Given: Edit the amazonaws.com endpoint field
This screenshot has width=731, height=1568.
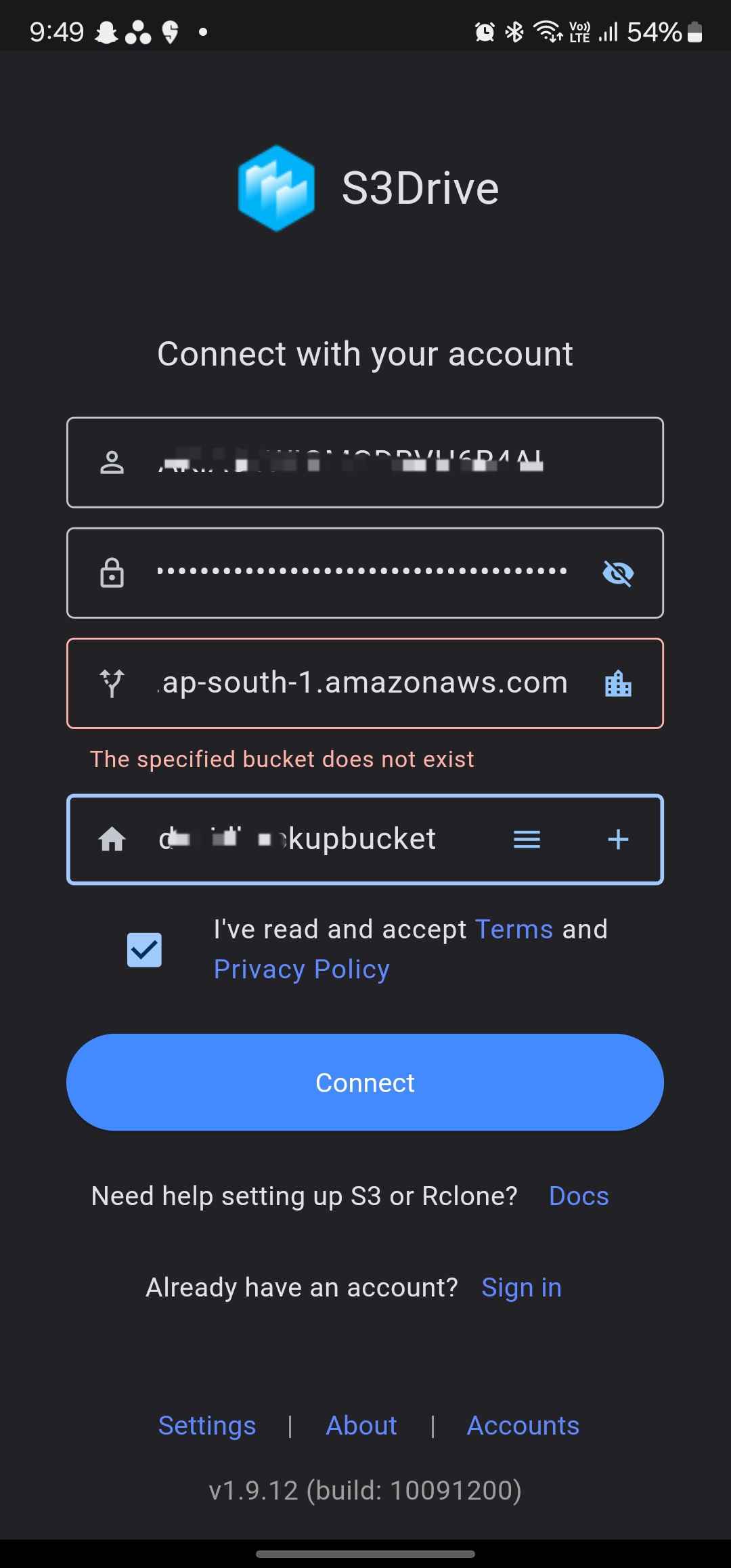Looking at the screenshot, I should pos(365,683).
